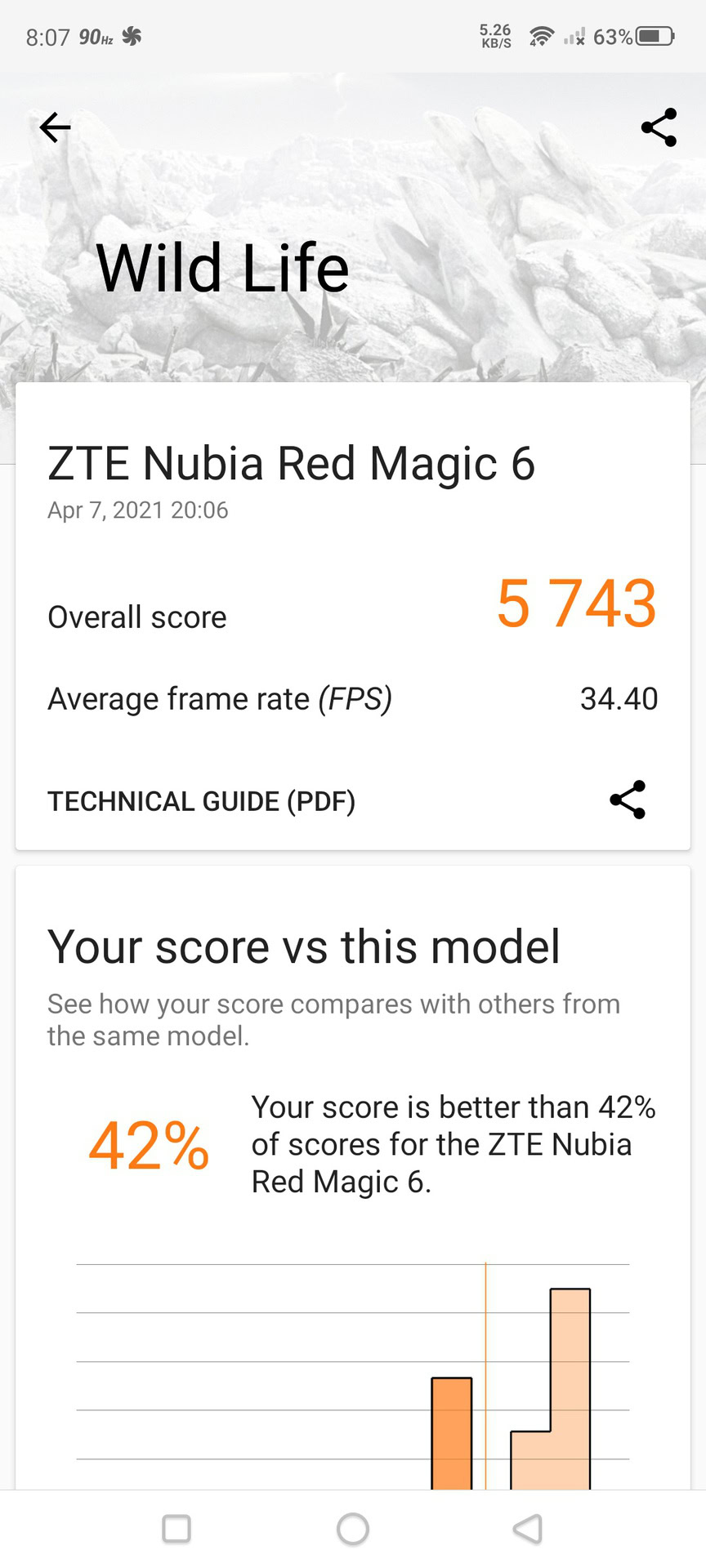
Task: Open recent apps from the navigation bar
Action: point(176,1529)
